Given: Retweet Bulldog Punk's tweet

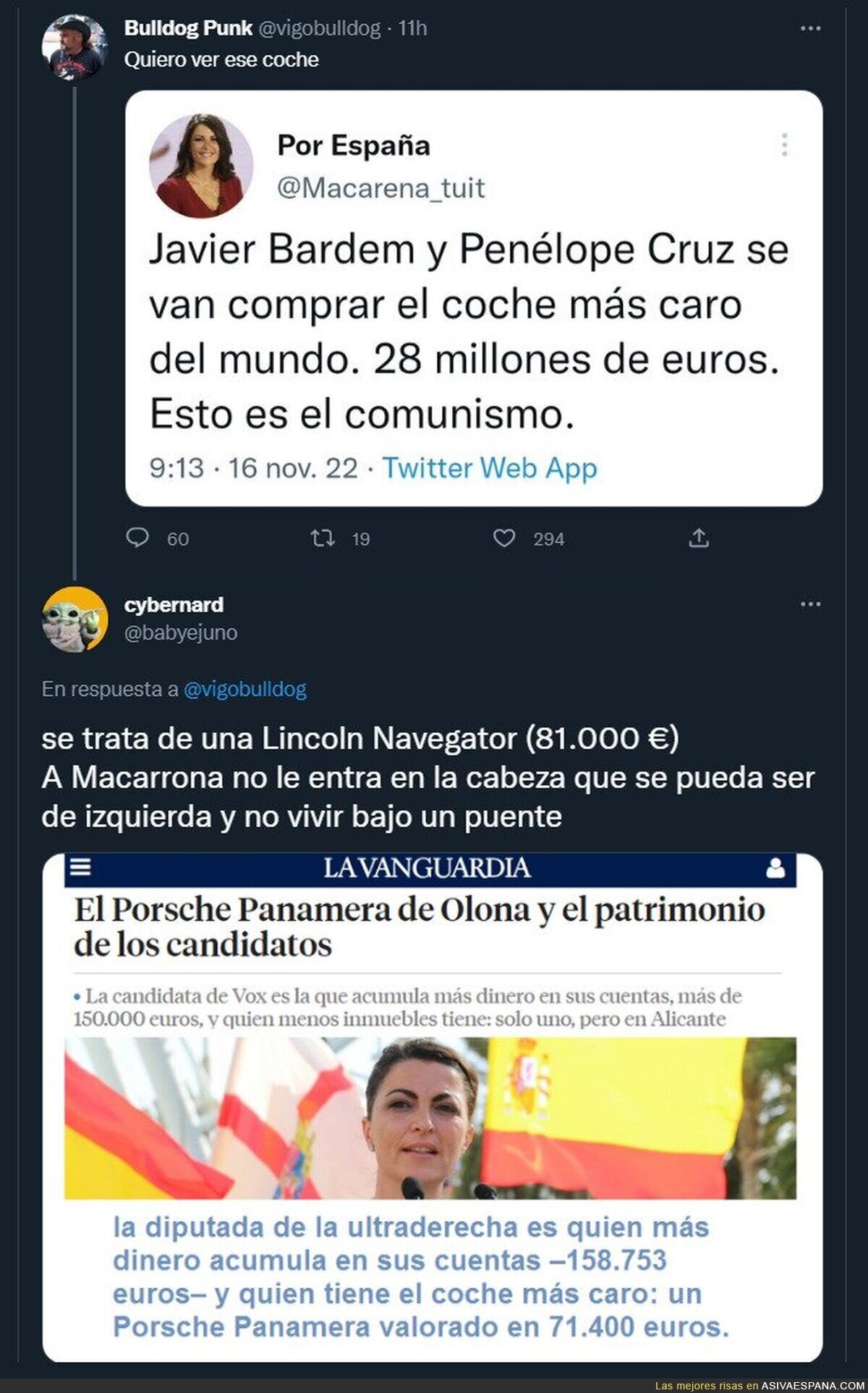Looking at the screenshot, I should 323,538.
